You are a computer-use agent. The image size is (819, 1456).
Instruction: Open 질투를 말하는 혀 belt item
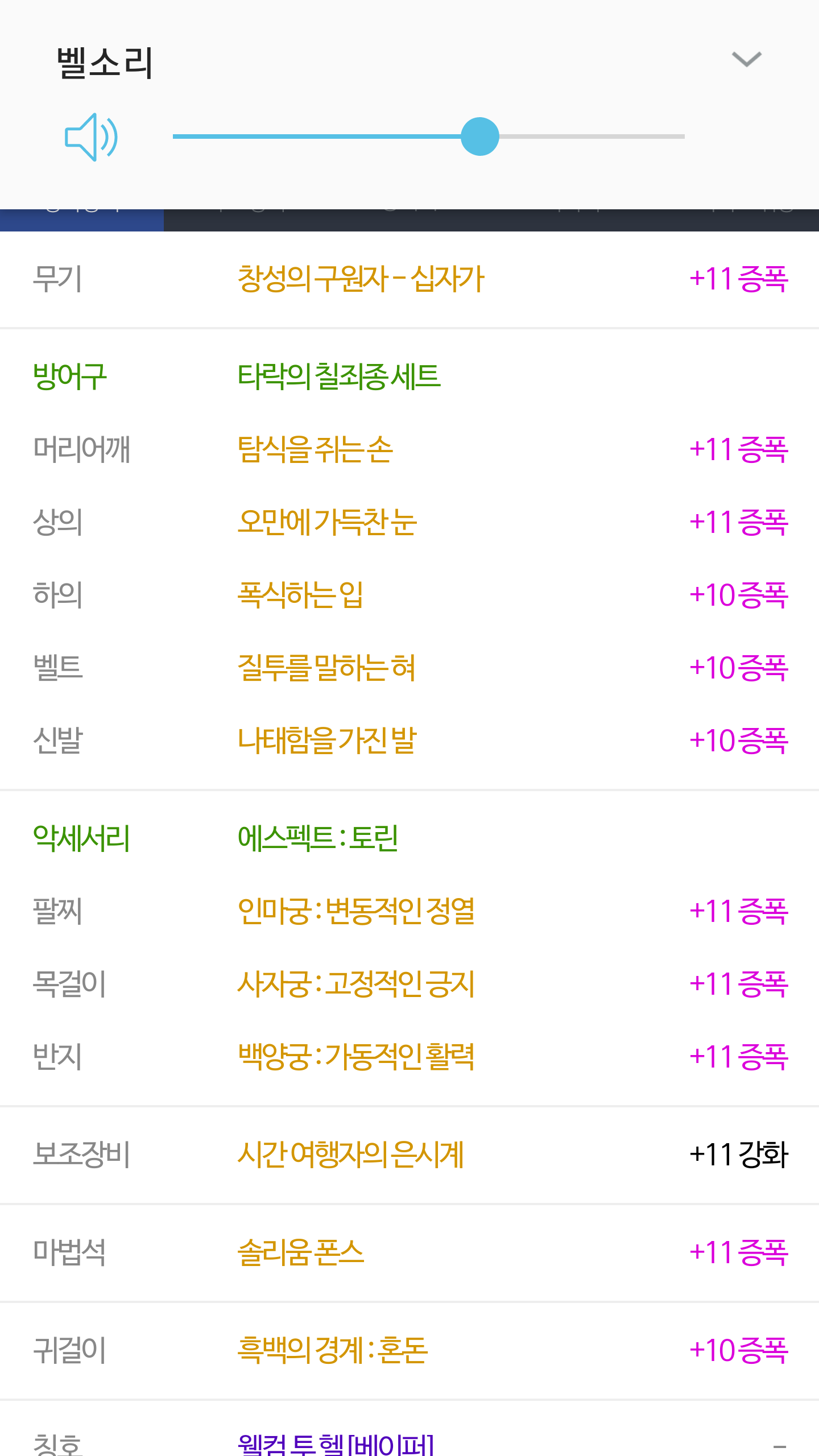pos(326,668)
